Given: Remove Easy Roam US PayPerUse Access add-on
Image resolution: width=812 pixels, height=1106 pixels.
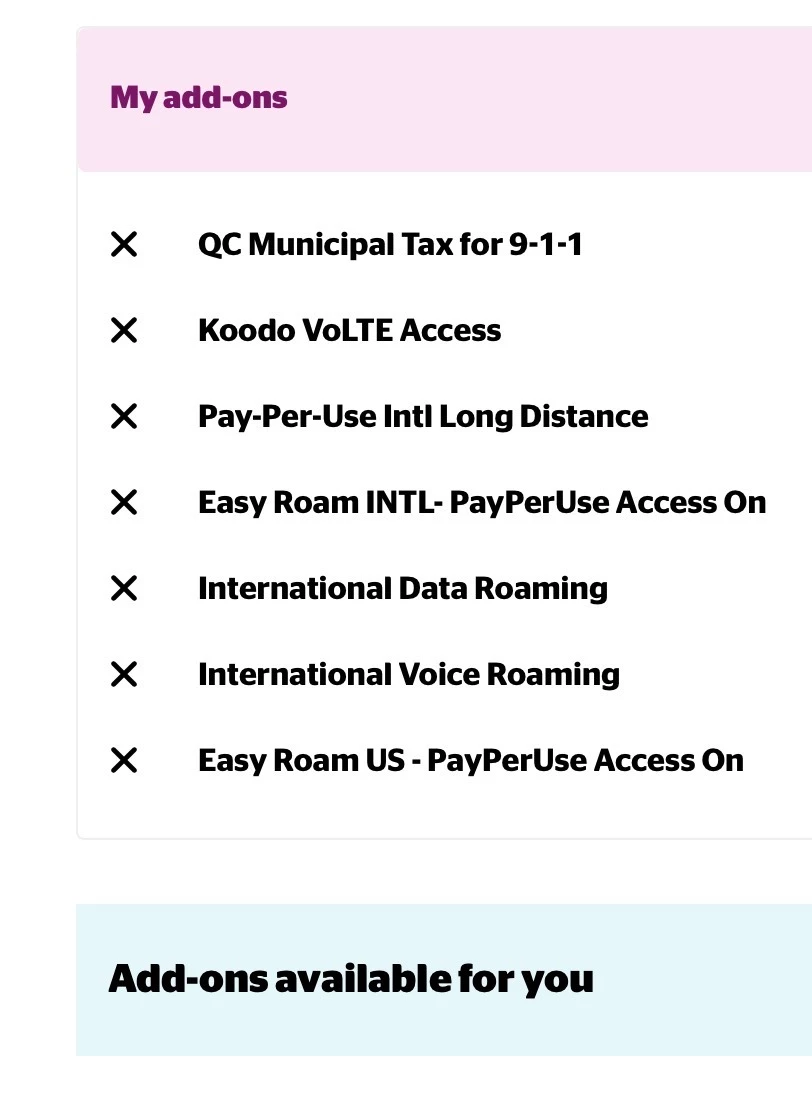Looking at the screenshot, I should coord(124,760).
